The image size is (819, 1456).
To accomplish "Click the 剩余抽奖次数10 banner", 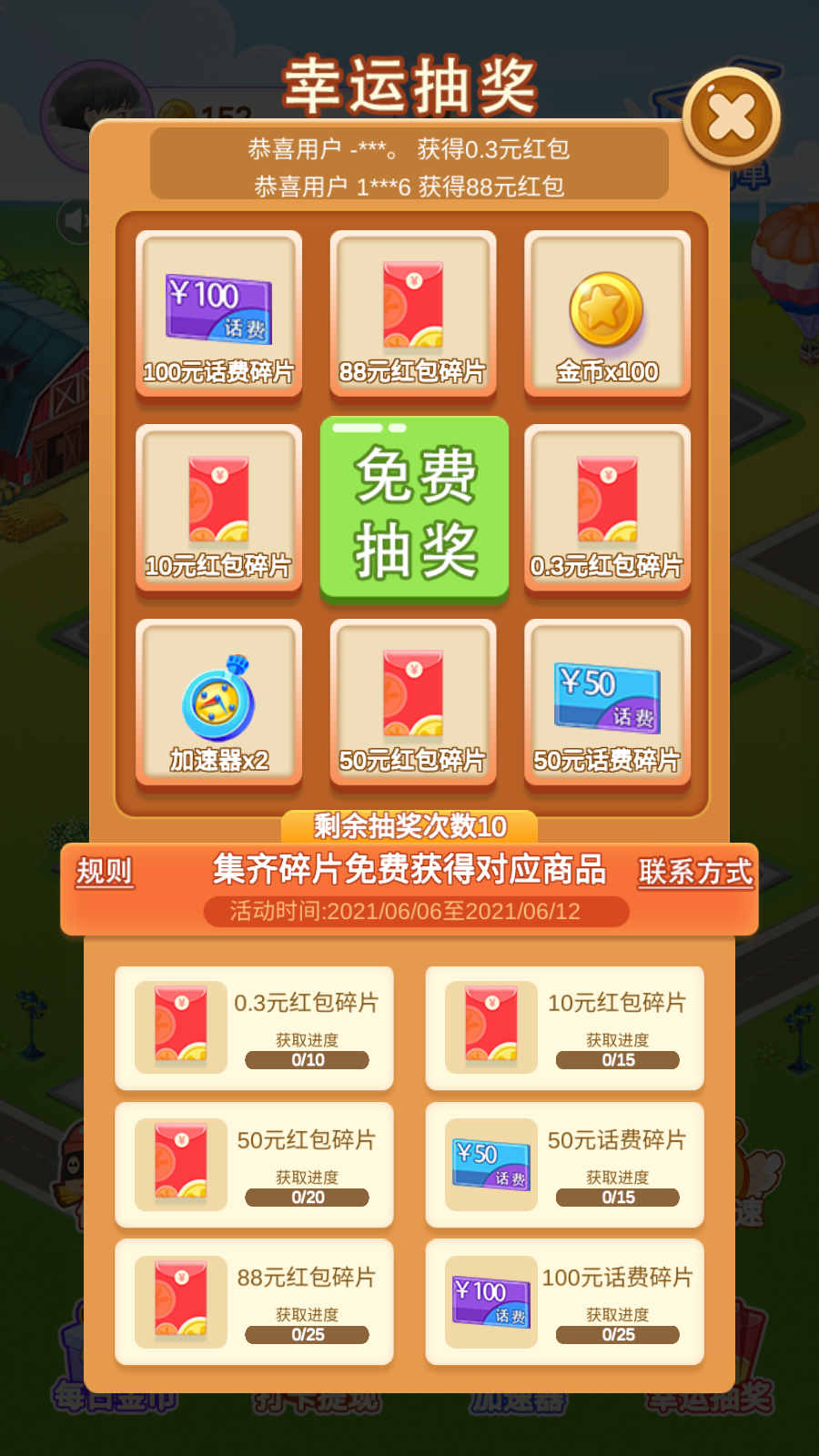I will tap(412, 825).
